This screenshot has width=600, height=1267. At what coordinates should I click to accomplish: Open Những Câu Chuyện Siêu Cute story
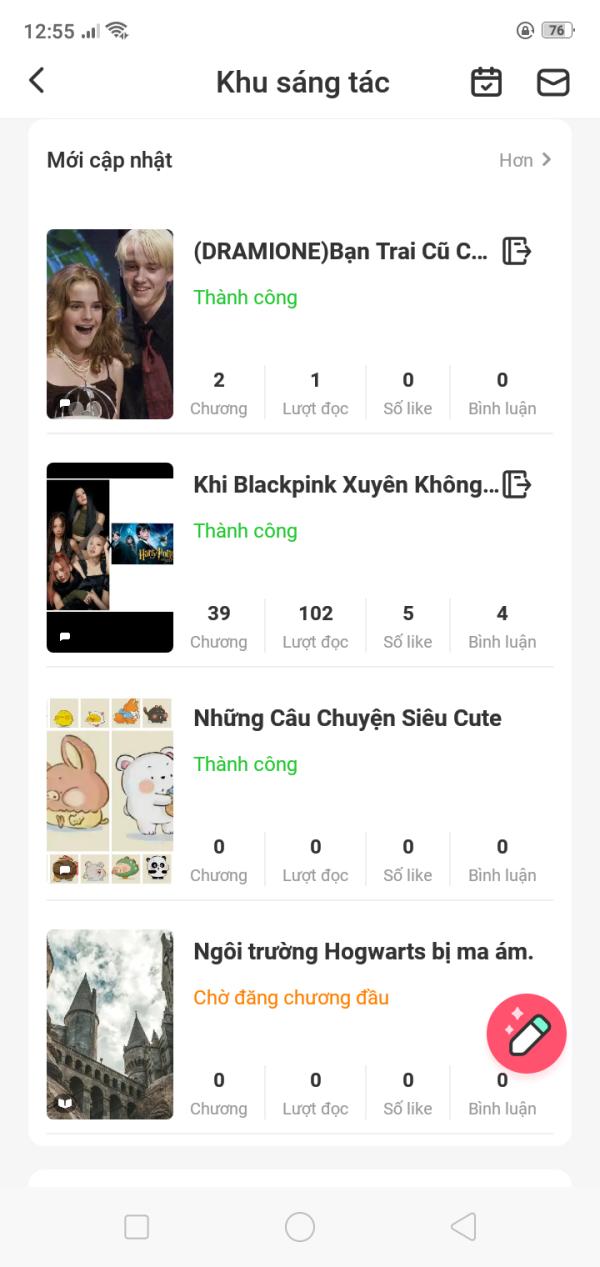pyautogui.click(x=347, y=718)
